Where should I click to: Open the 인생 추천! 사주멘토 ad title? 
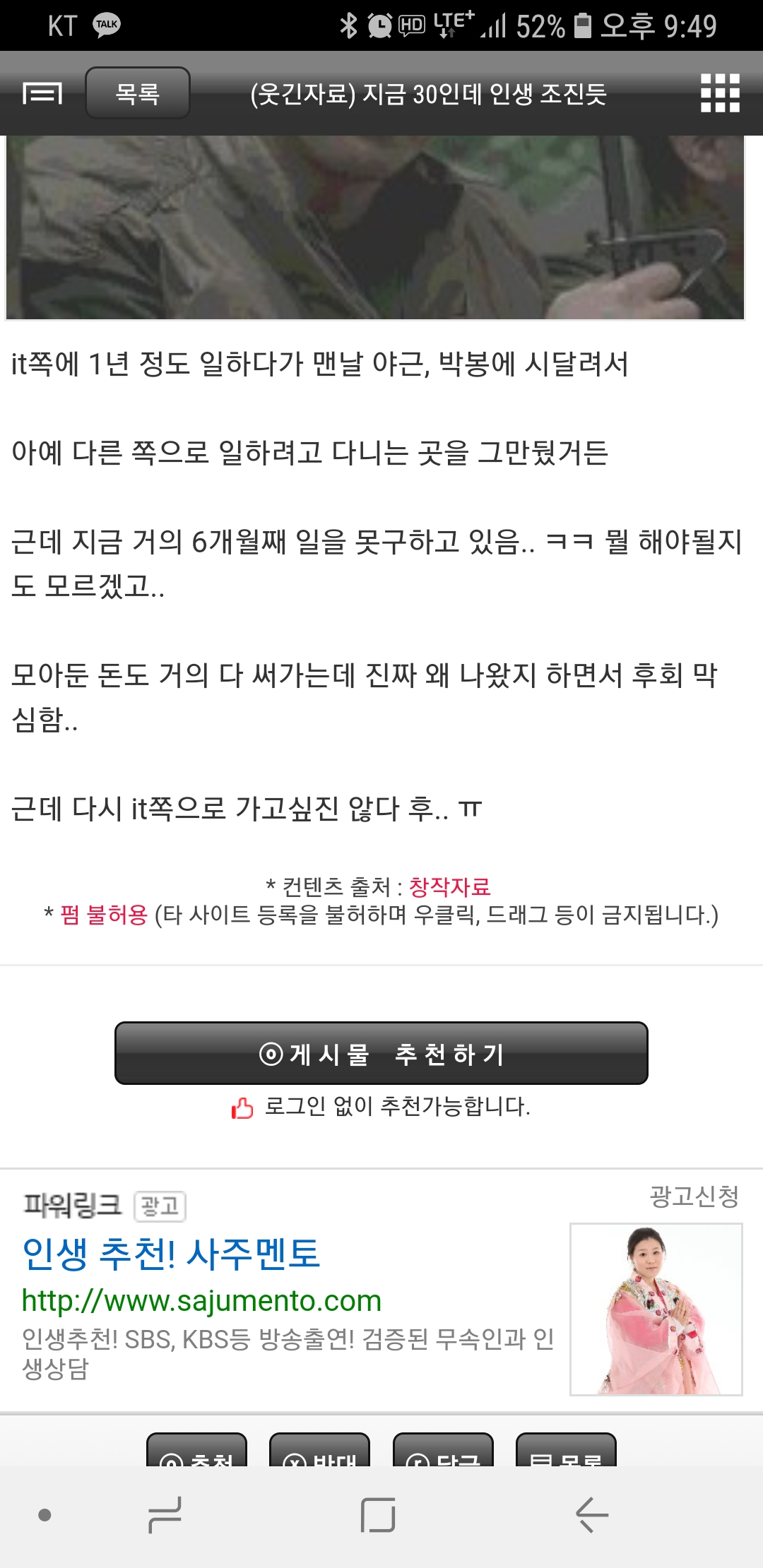pos(172,1254)
